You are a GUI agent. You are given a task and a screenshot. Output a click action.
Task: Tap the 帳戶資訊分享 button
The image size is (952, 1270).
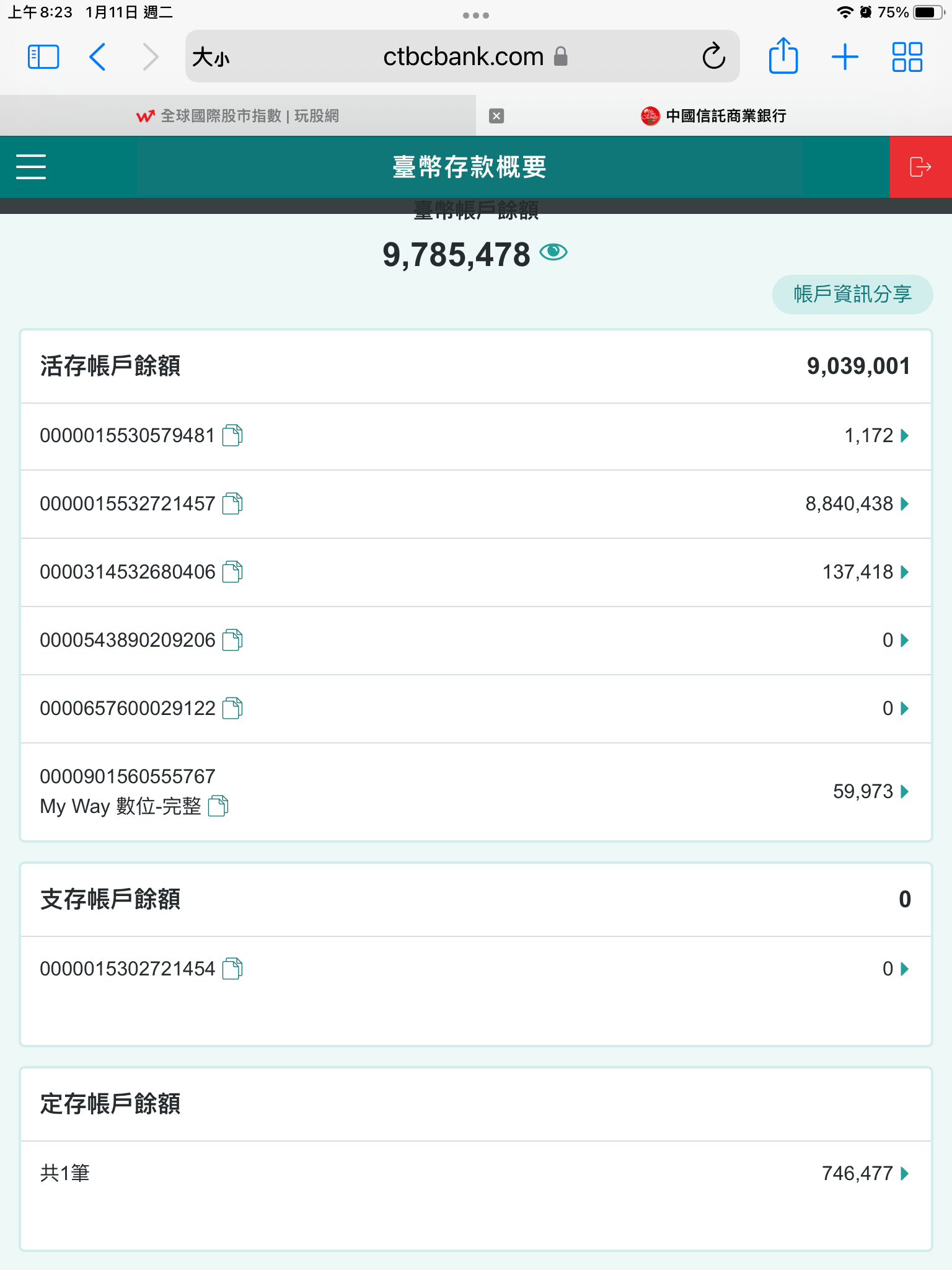click(x=852, y=294)
